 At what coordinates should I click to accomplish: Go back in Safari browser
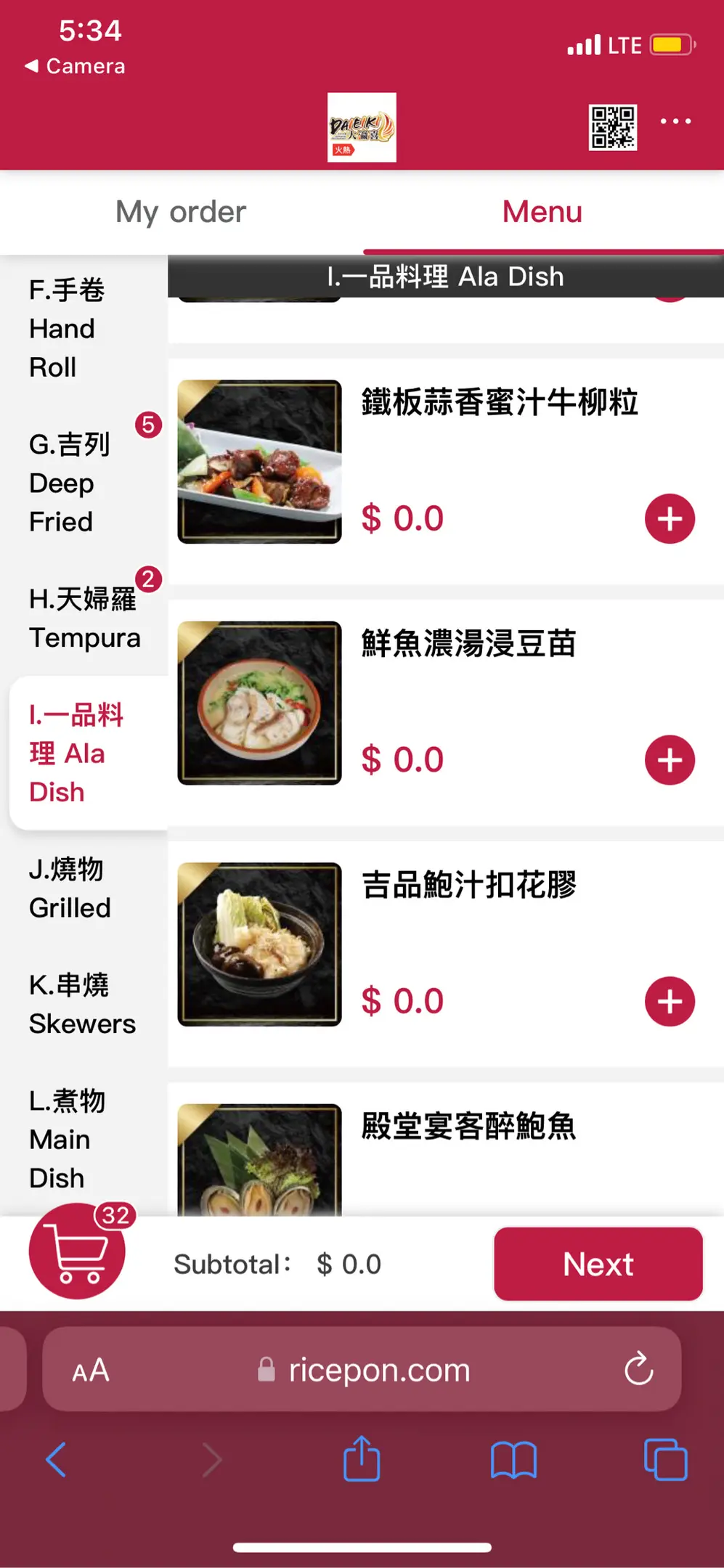56,1460
